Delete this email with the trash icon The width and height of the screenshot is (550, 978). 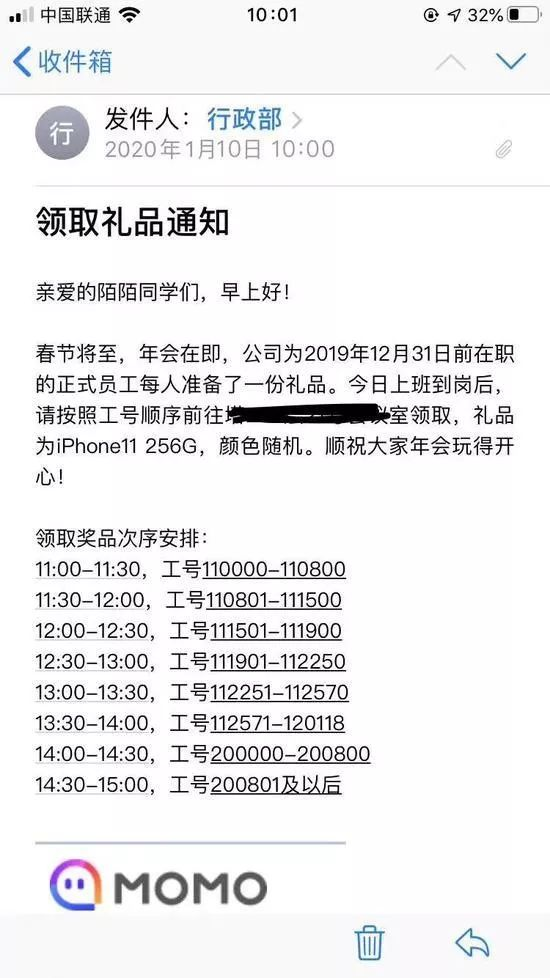(369, 942)
